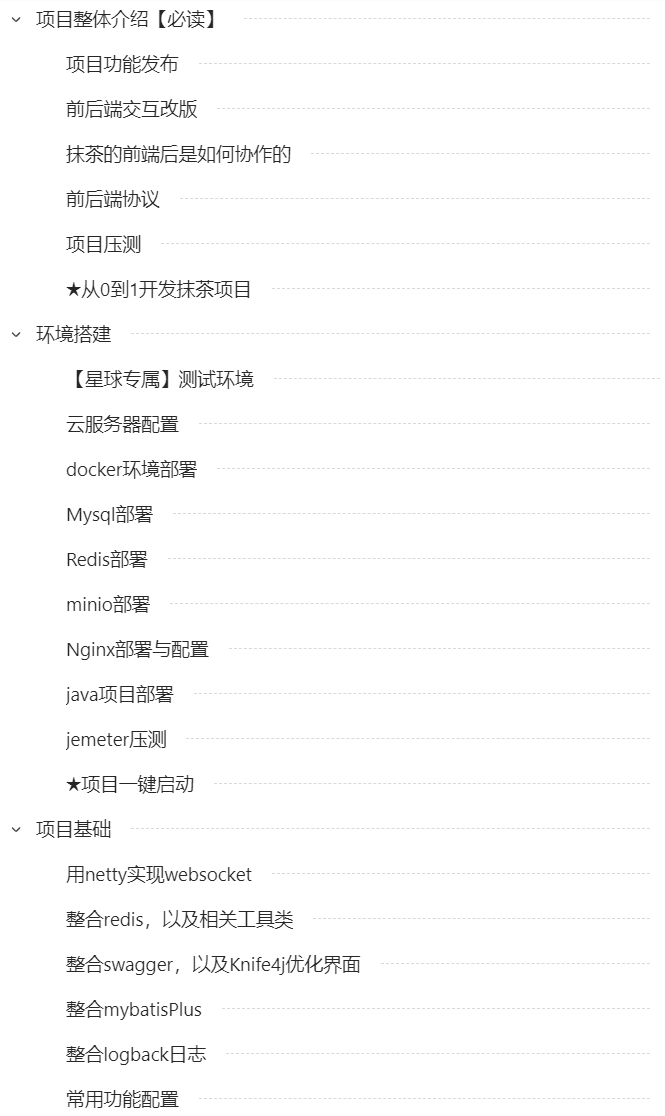Screen dimensions: 665x1116
Task: Open Nginx部署与配置
Action: point(137,649)
